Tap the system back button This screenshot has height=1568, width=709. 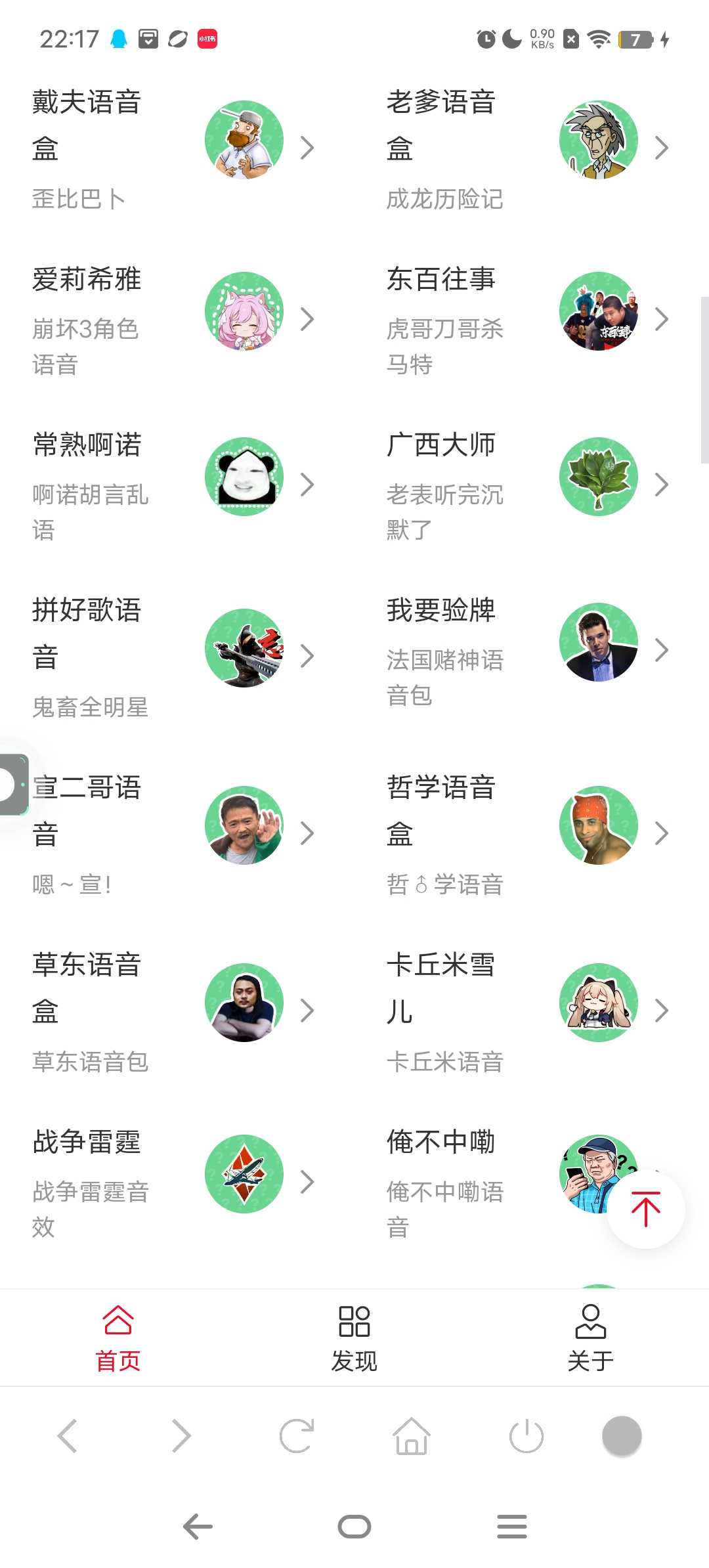tap(198, 1526)
